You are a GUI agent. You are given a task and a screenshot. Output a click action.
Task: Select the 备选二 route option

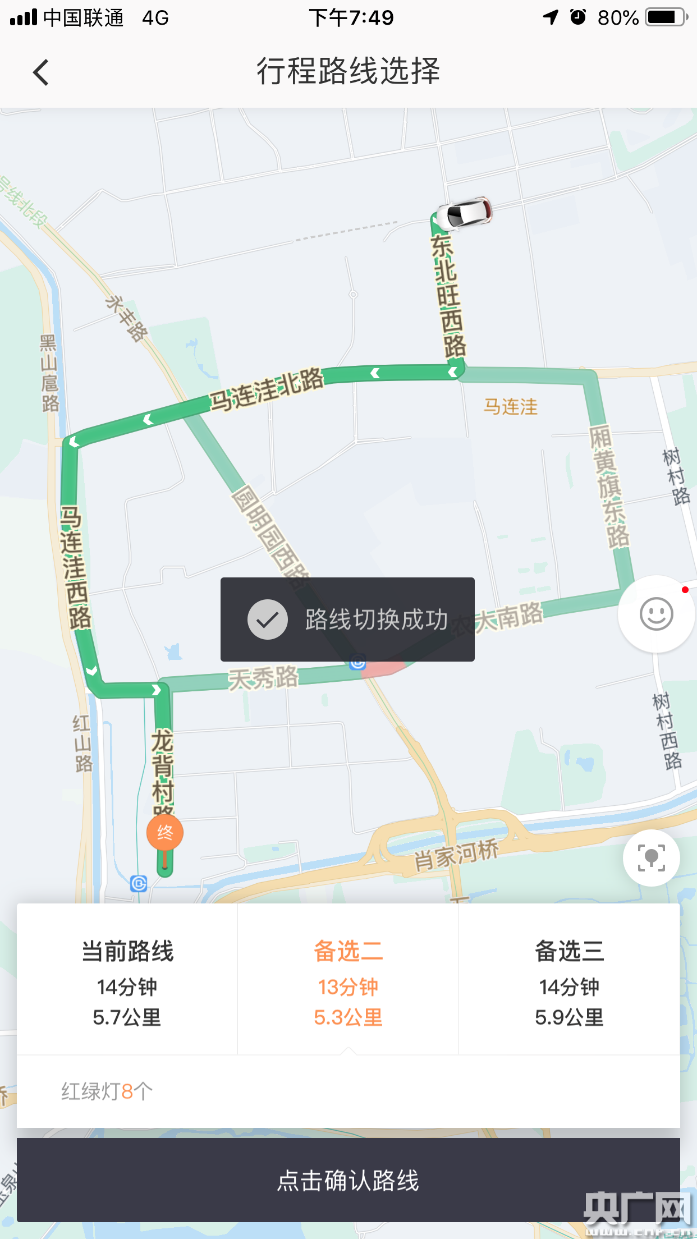click(348, 981)
